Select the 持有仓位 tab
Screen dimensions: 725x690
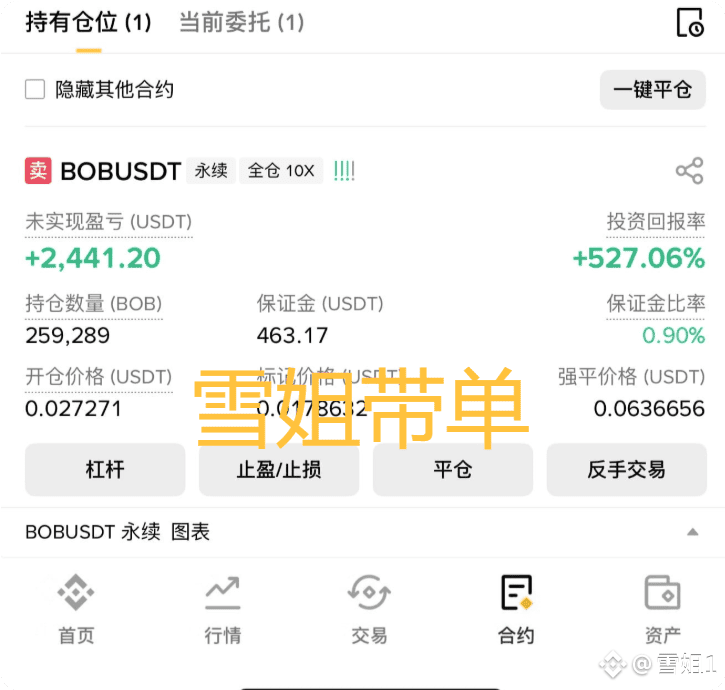click(88, 22)
